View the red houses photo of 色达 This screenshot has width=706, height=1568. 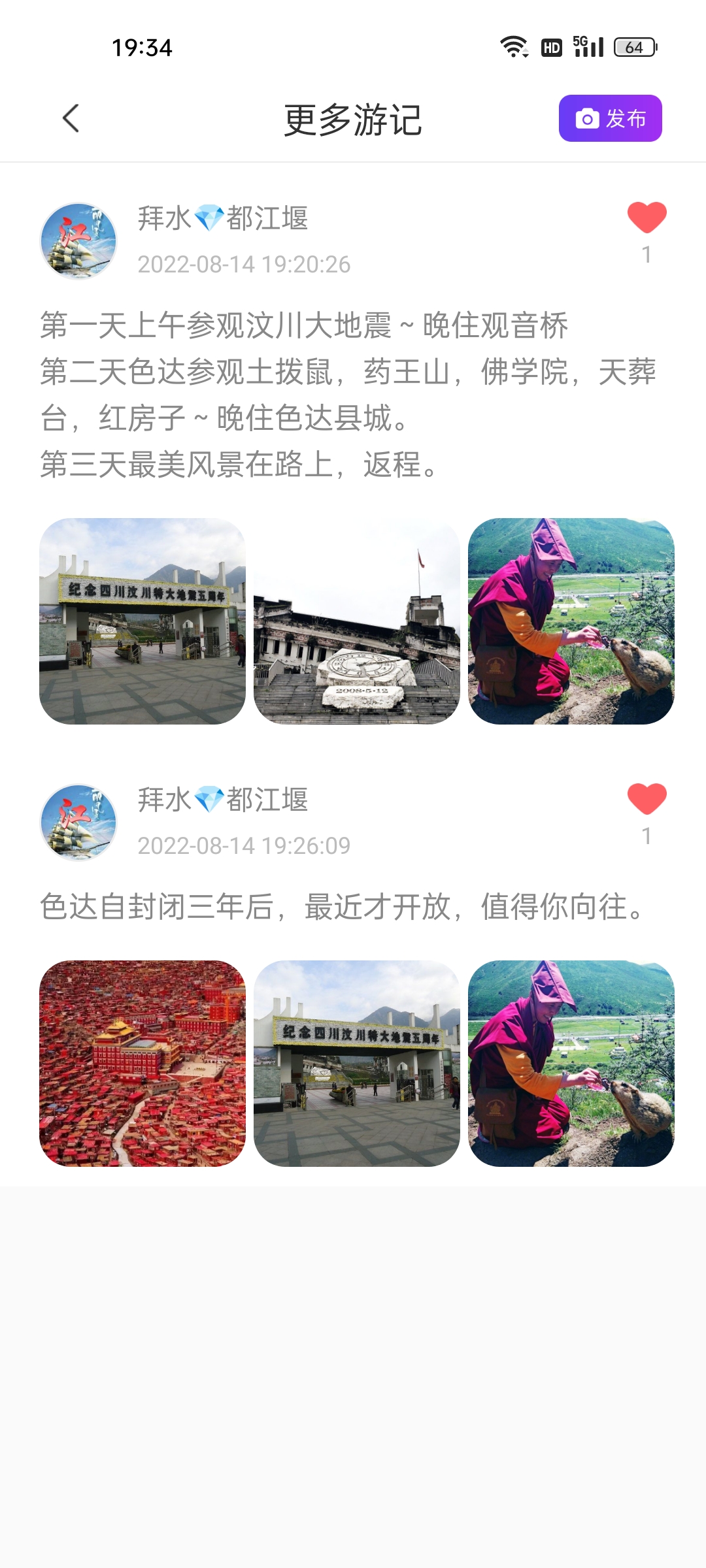click(143, 1063)
